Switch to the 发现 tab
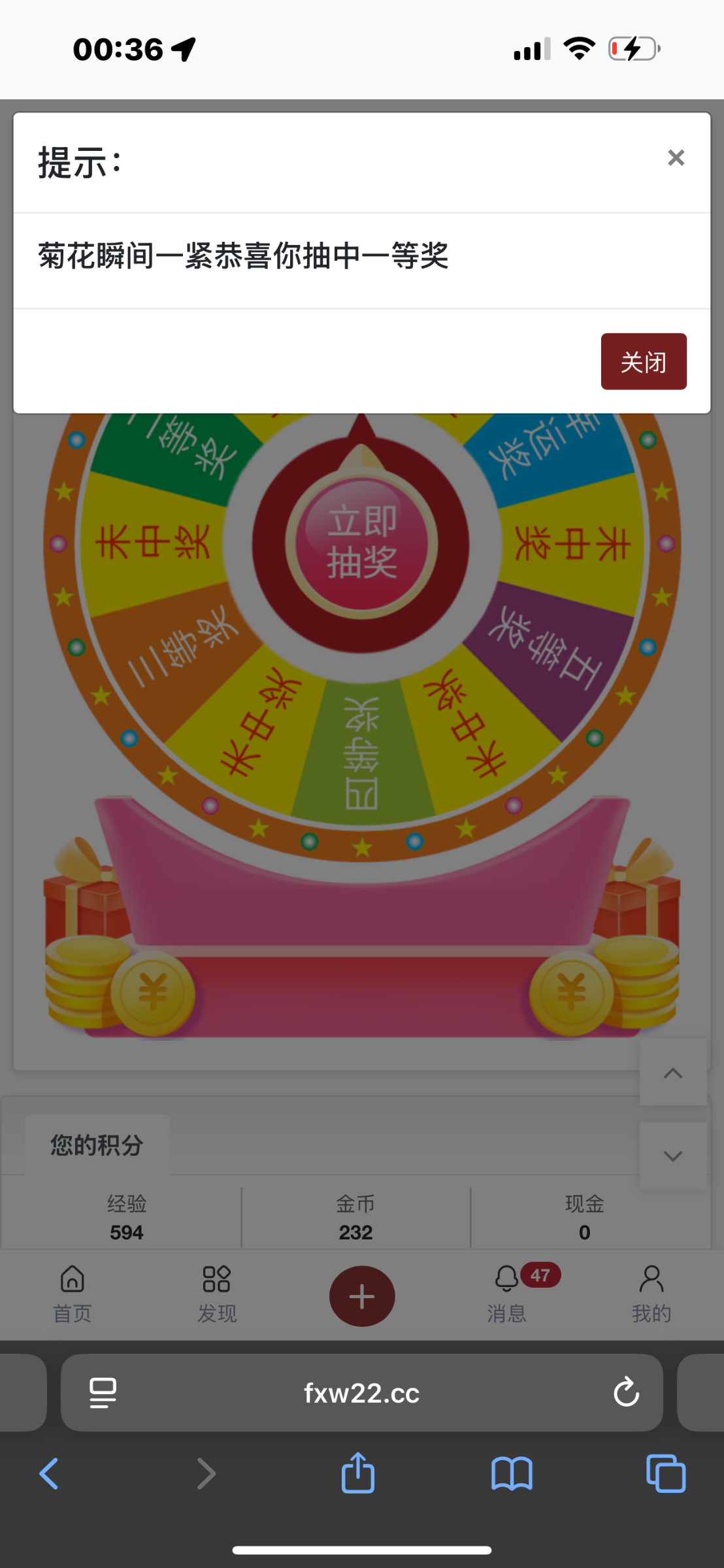The width and height of the screenshot is (724, 1568). [x=217, y=1294]
